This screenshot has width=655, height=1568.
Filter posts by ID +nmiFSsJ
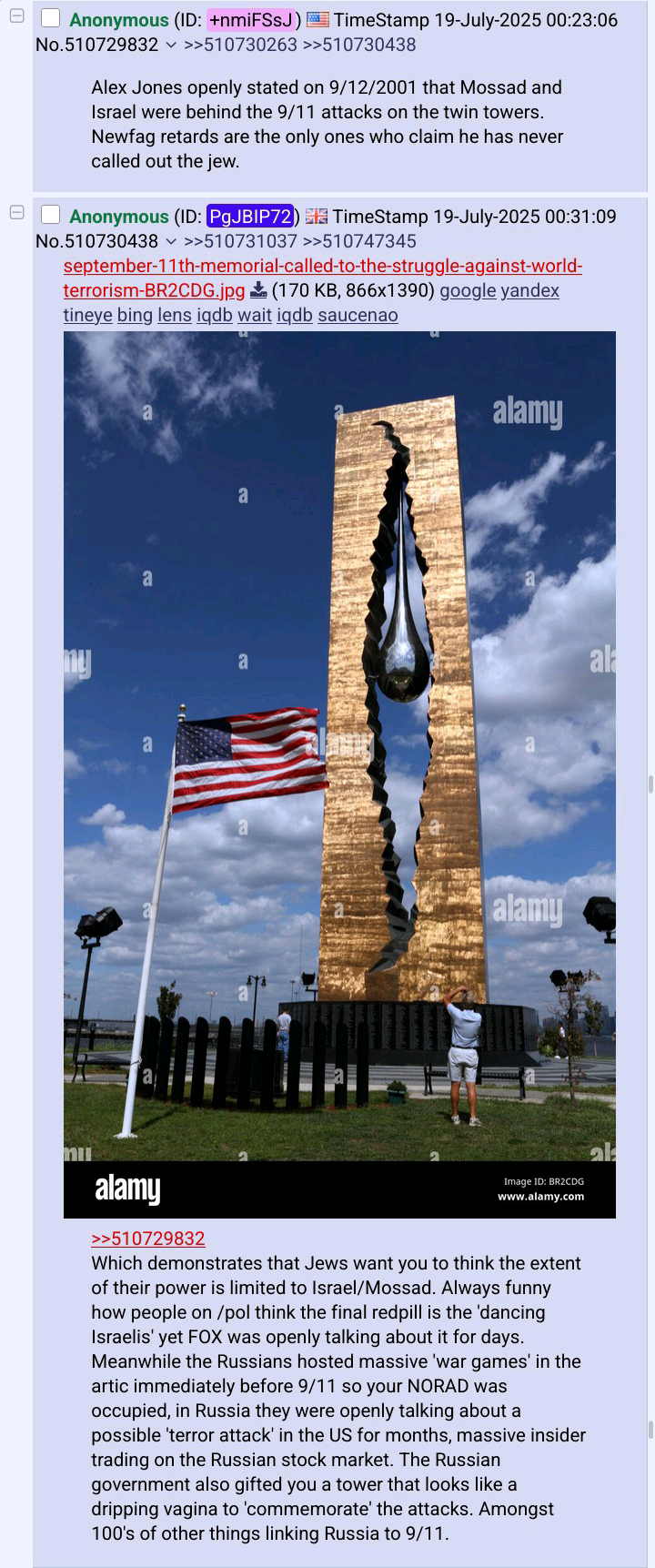[251, 20]
